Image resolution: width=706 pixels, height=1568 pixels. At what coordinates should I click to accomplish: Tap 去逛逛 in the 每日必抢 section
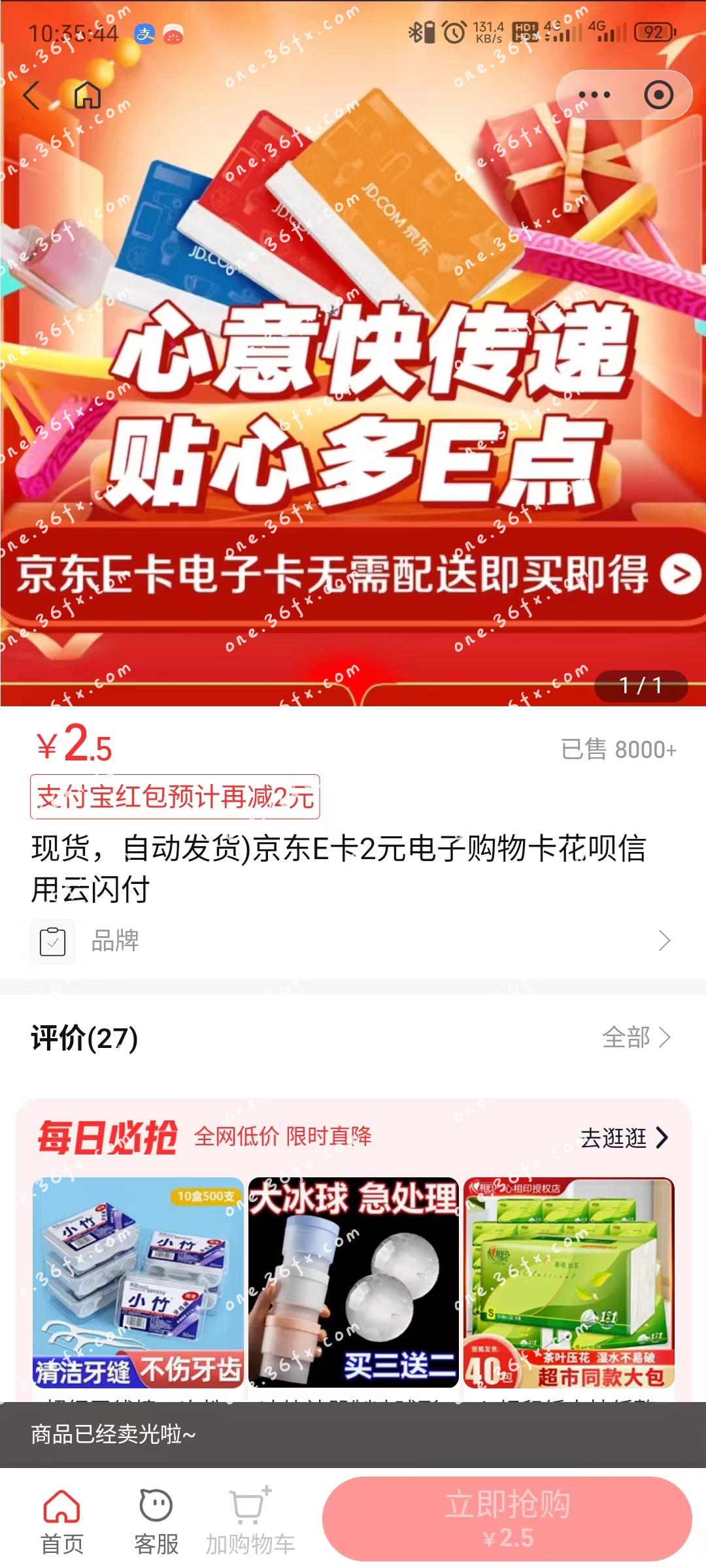coord(624,1137)
